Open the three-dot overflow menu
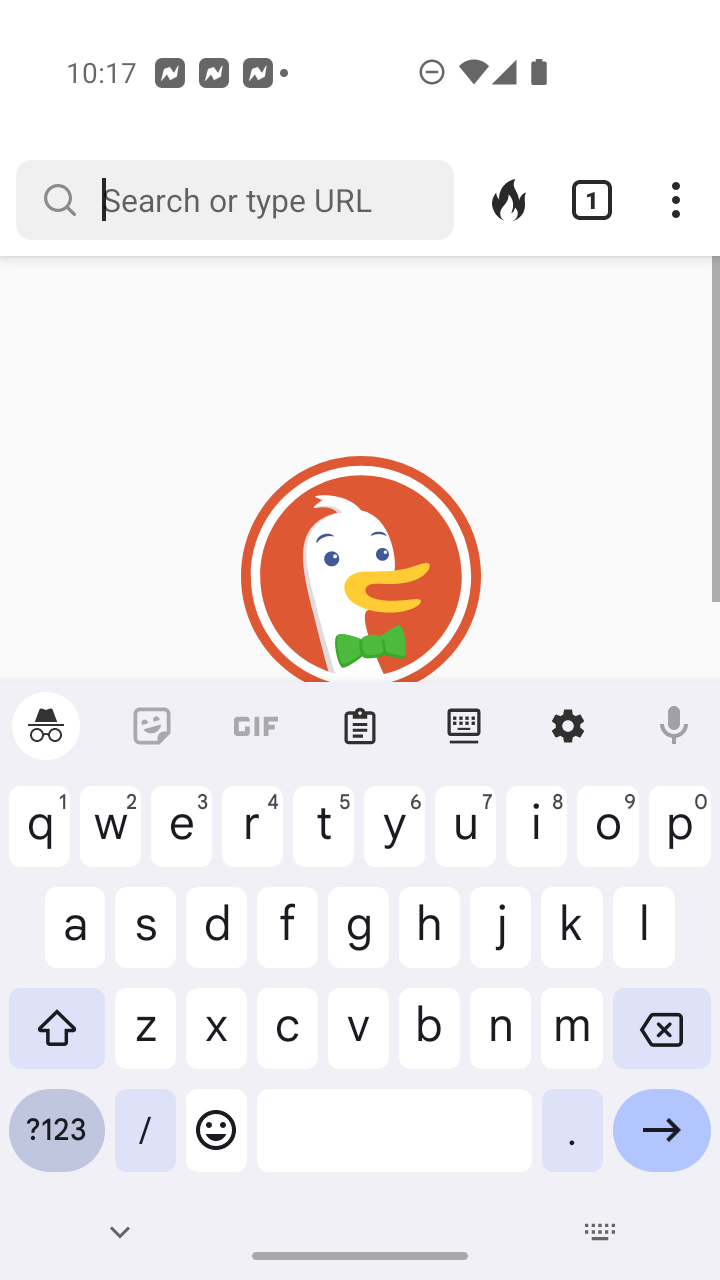This screenshot has height=1280, width=720. click(676, 200)
